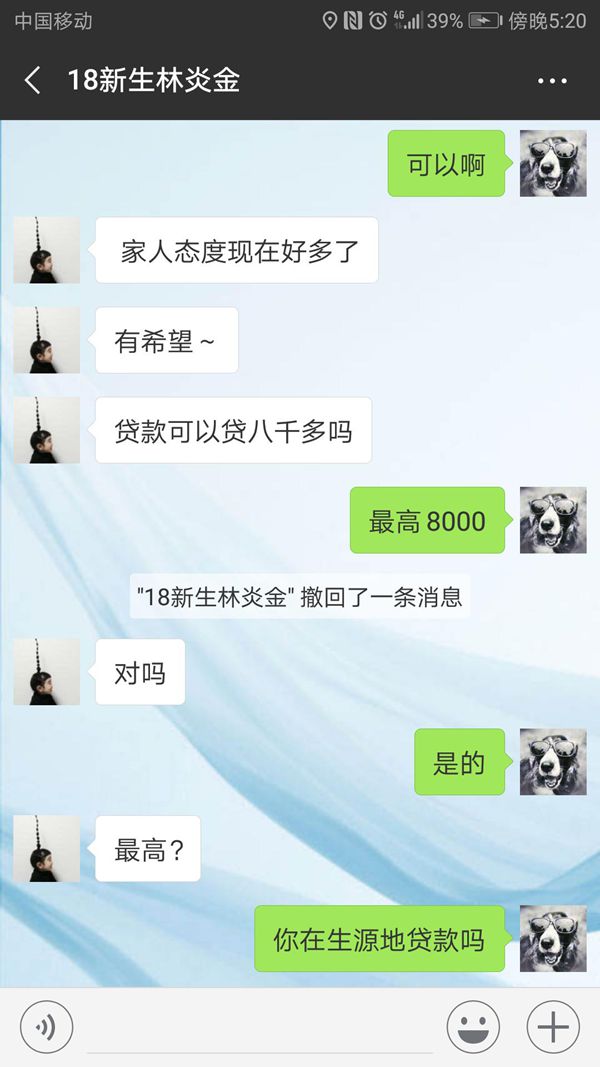The image size is (600, 1067).
Task: Open the emoji sticker panel
Action: [x=473, y=1027]
